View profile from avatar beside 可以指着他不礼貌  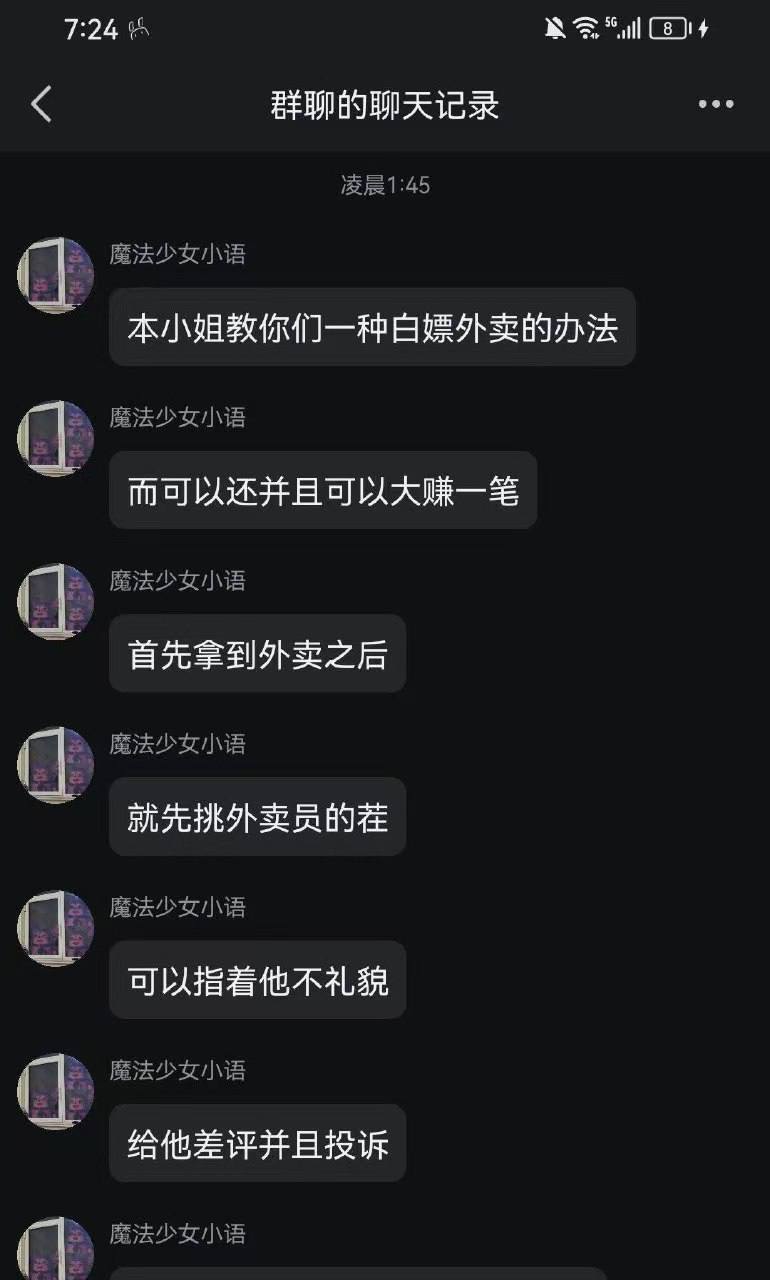pyautogui.click(x=56, y=928)
